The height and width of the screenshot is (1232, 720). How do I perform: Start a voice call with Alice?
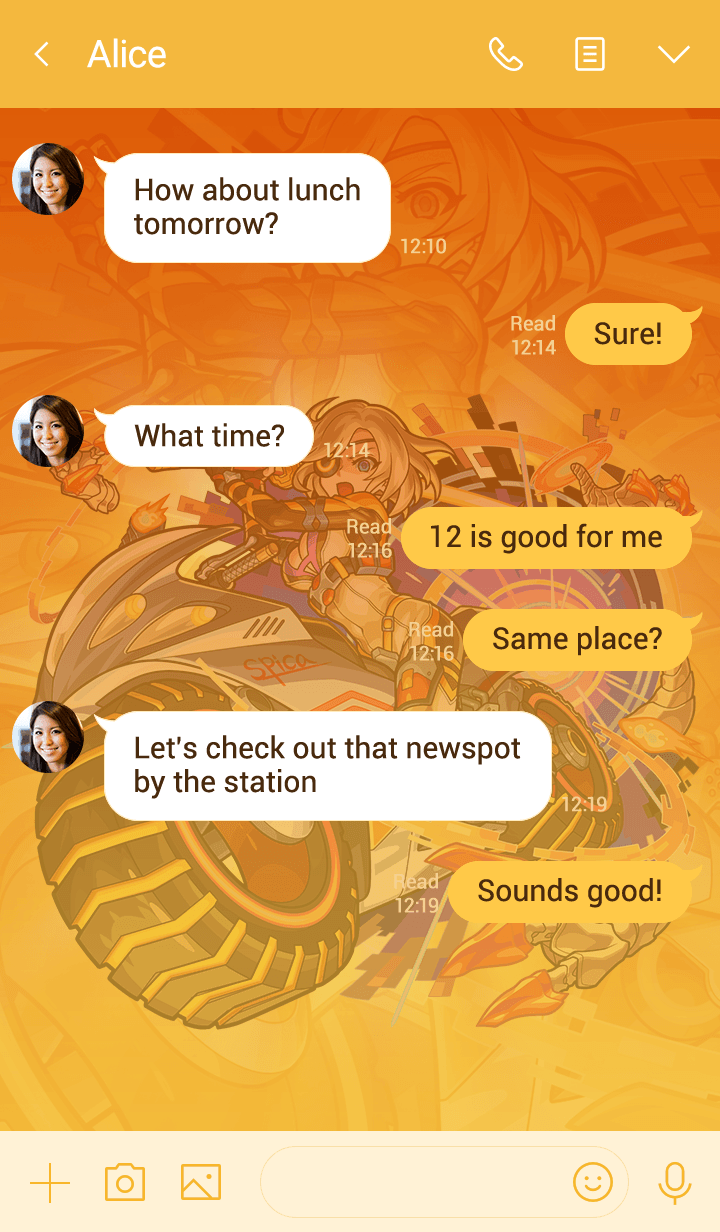click(505, 54)
